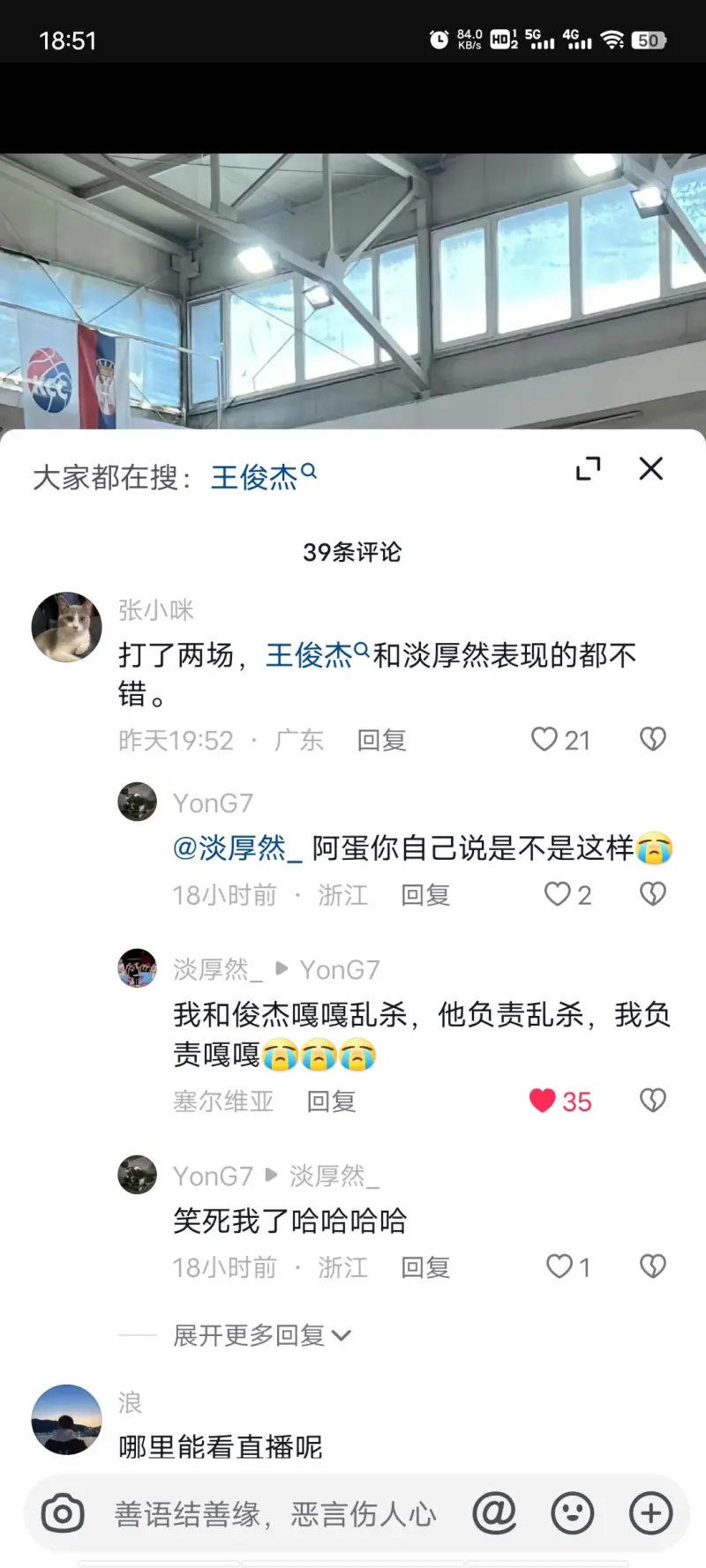Expand more replies under this thread
The width and height of the screenshot is (706, 1568).
coord(261,1335)
